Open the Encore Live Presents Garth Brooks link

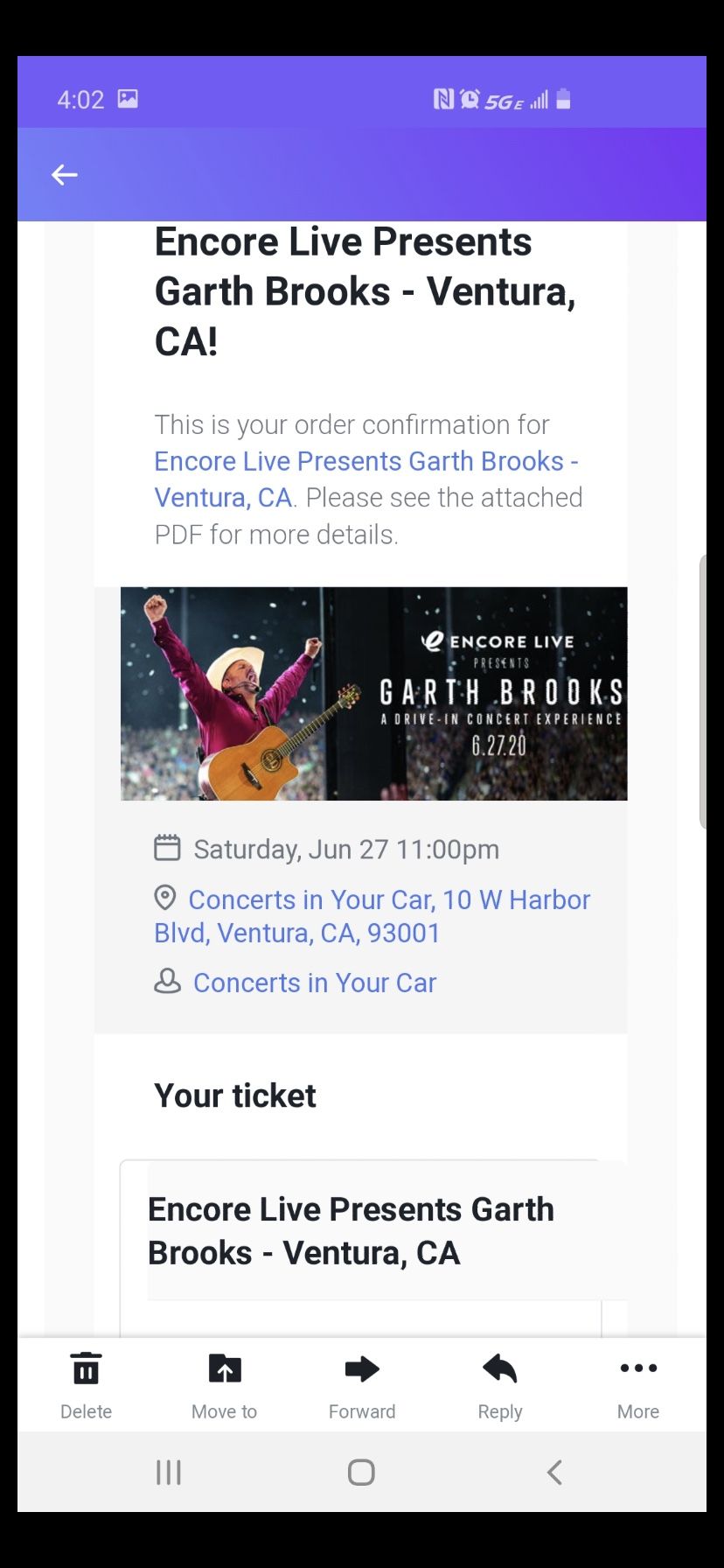tap(366, 479)
